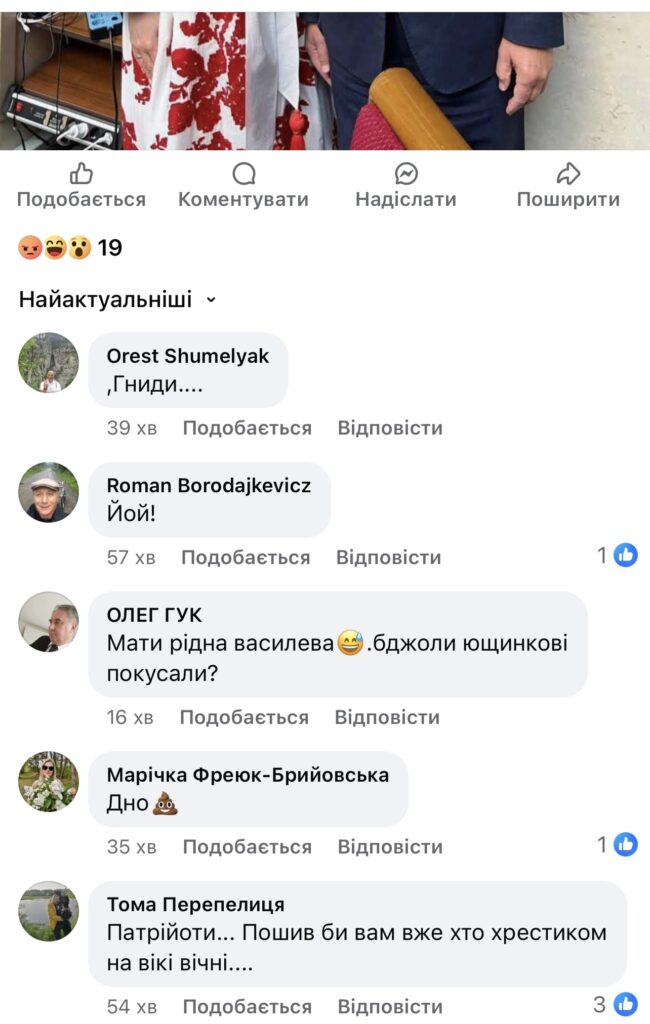Expand the Найактуальніші comment sort dropdown

[x=117, y=299]
